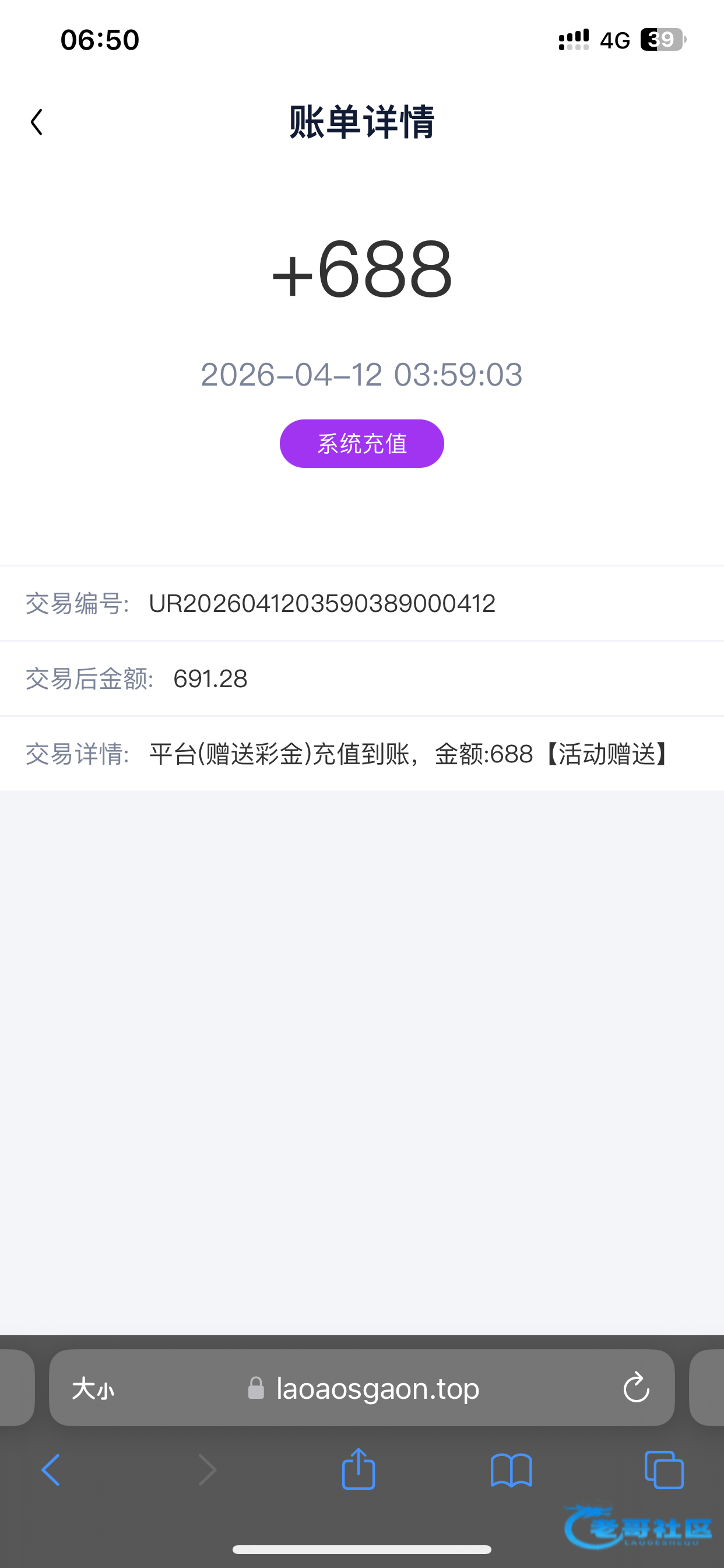Show all open Safari tabs
This screenshot has width=724, height=1568.
(x=664, y=1470)
